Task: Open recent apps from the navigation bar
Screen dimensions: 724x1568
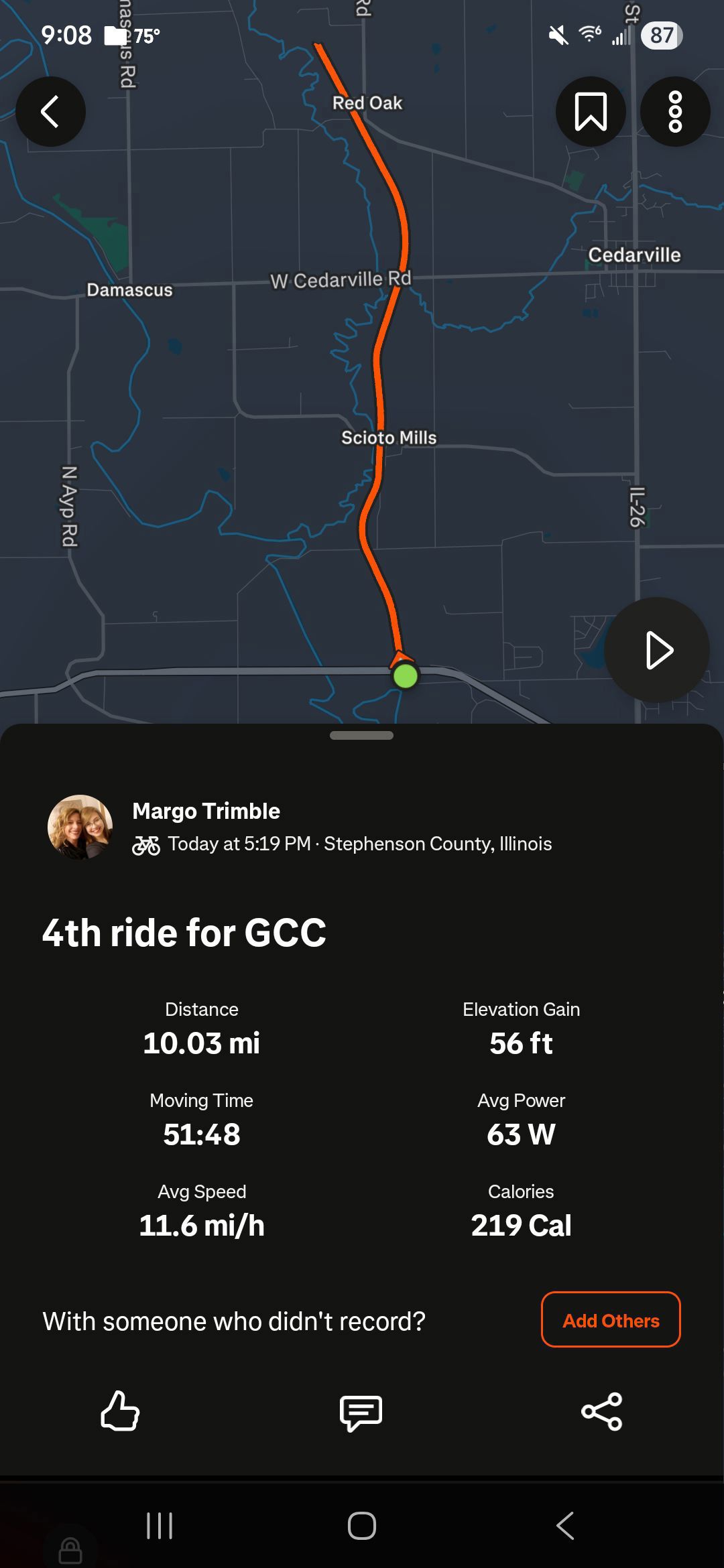Action: (160, 1526)
